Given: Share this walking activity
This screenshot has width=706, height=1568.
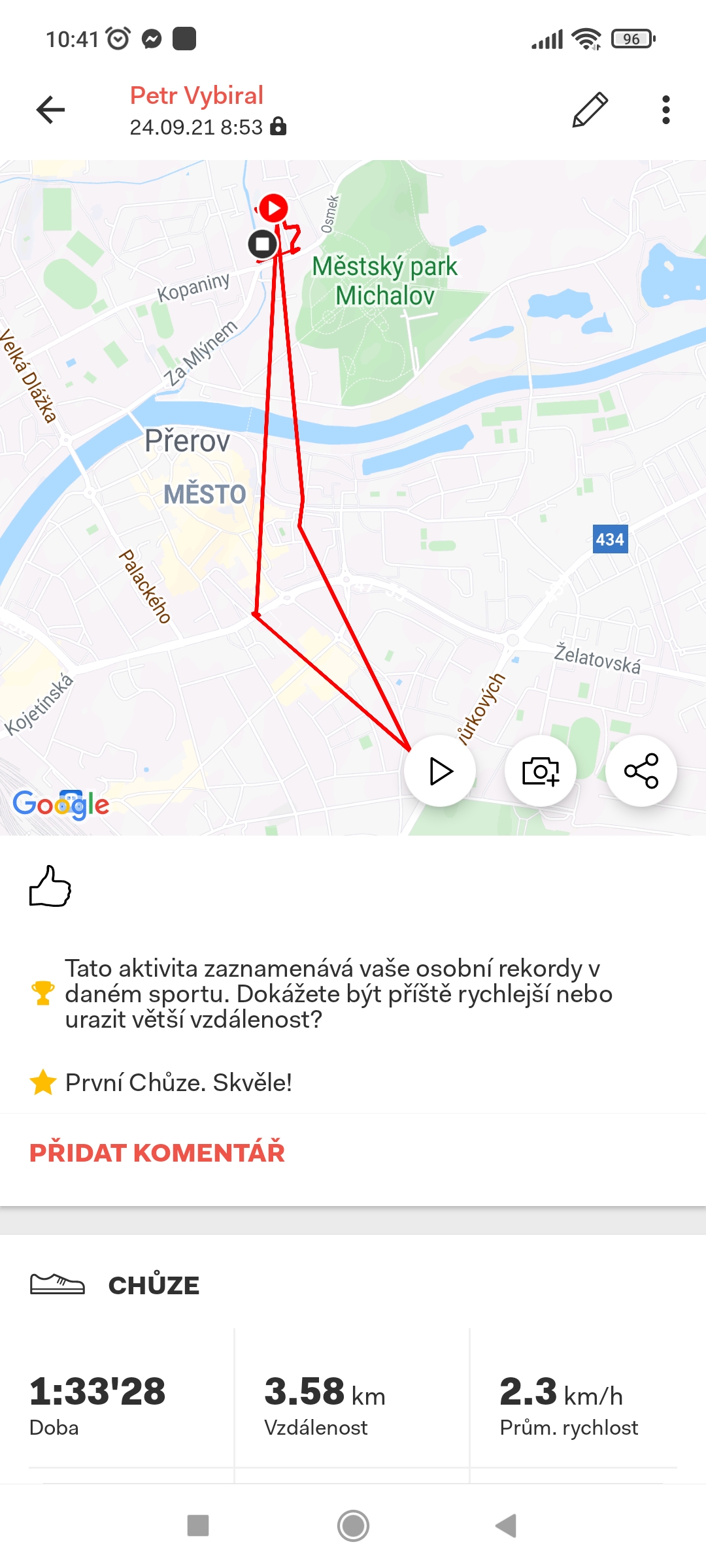Looking at the screenshot, I should 641,771.
